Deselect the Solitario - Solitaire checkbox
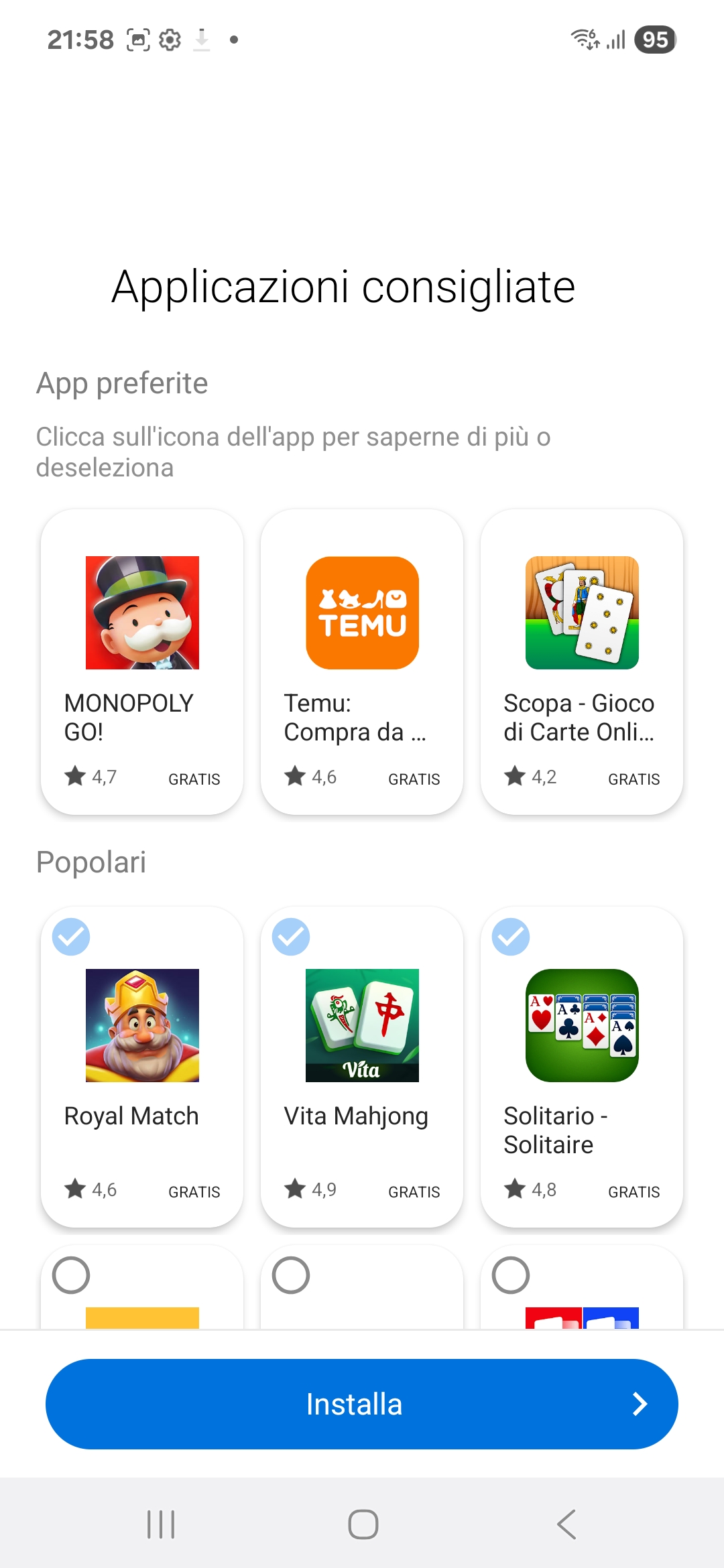This screenshot has height=1568, width=724. 511,937
